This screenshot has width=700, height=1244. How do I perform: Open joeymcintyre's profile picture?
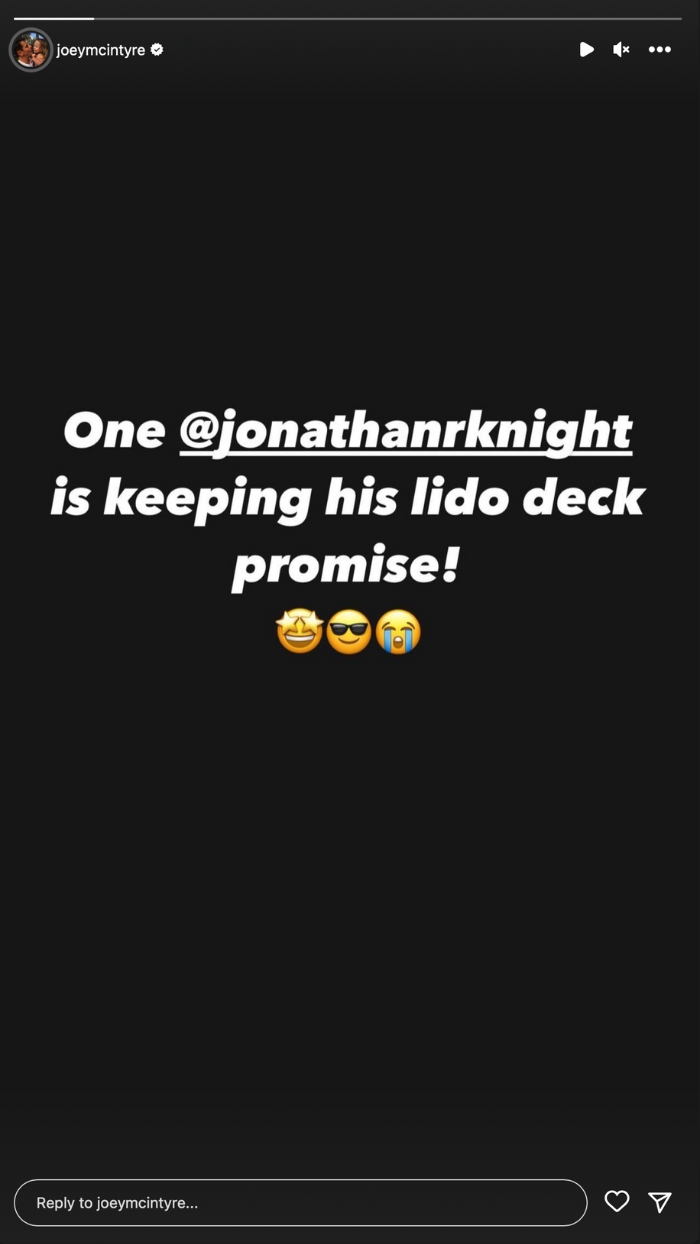pyautogui.click(x=31, y=50)
